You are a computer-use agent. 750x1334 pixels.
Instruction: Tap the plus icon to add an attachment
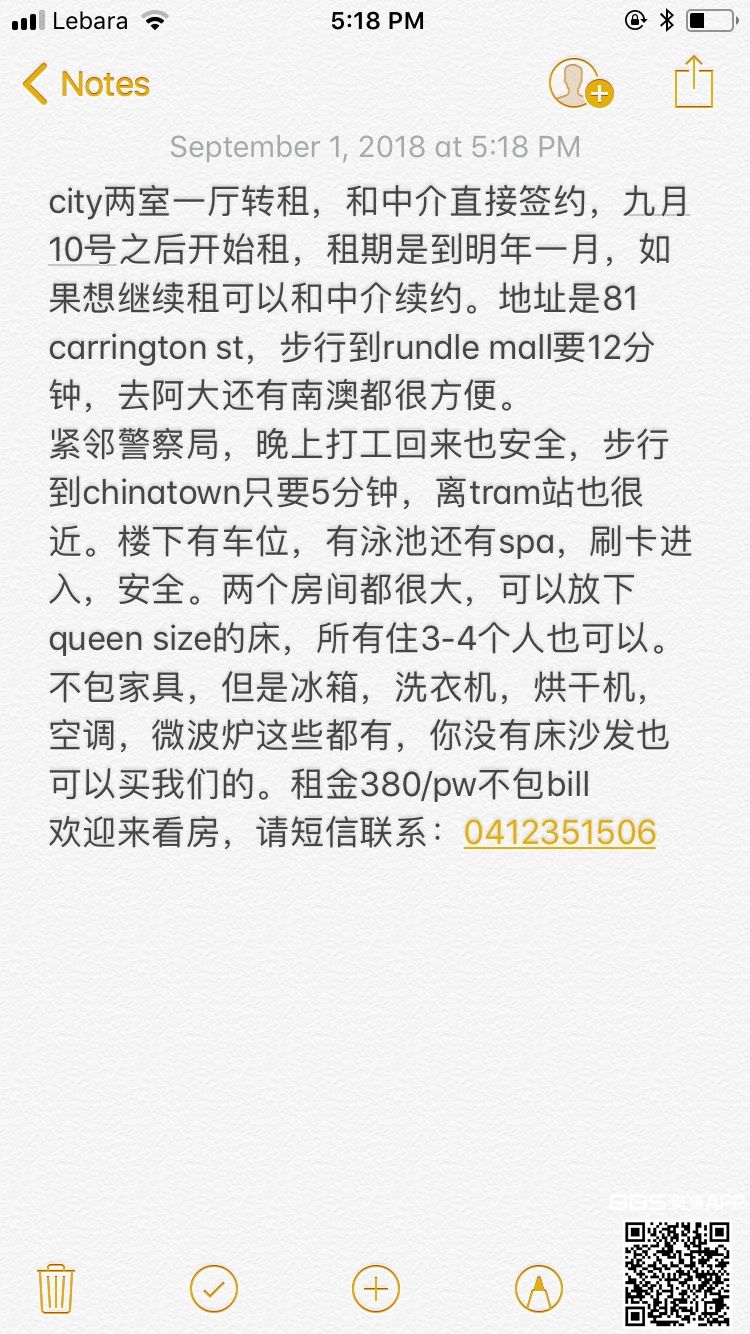pyautogui.click(x=376, y=1288)
